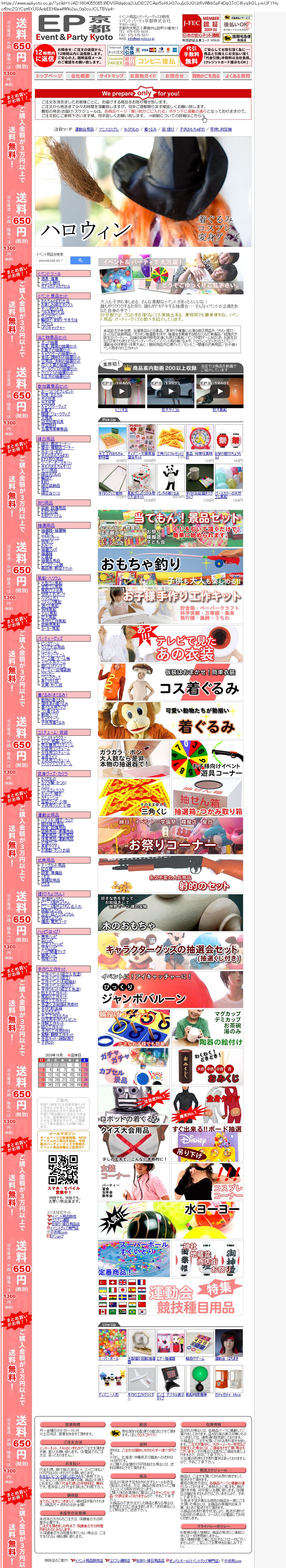Open the よくある質問 page

tap(237, 76)
